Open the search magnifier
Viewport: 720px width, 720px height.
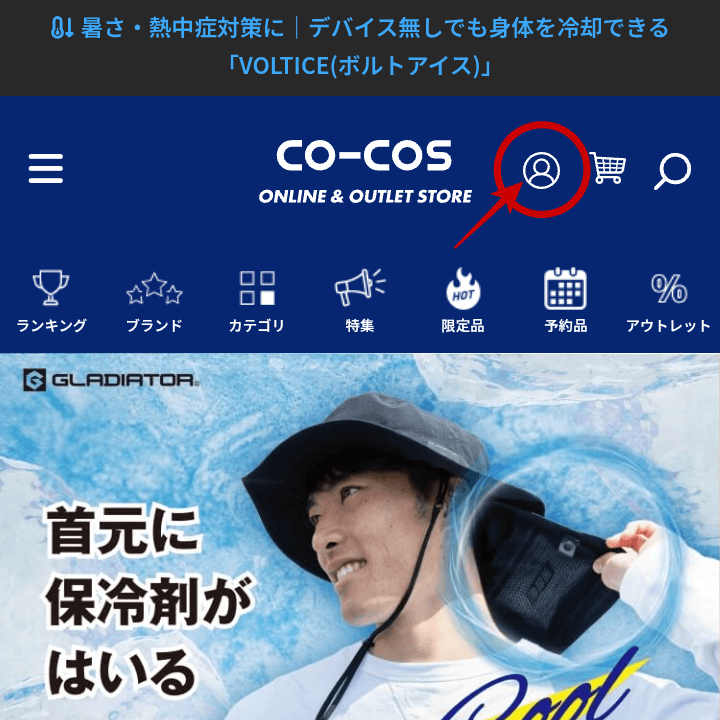[x=672, y=171]
